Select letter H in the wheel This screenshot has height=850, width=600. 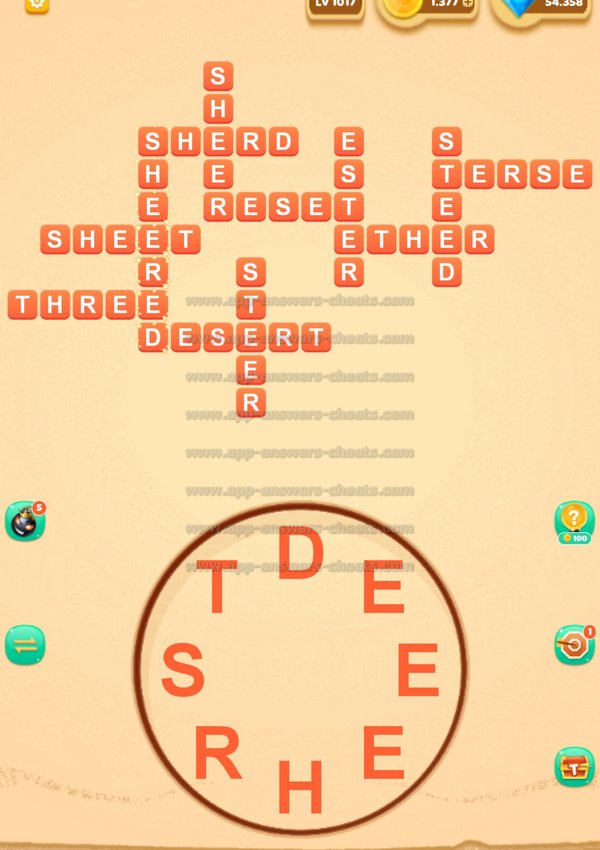(x=300, y=788)
